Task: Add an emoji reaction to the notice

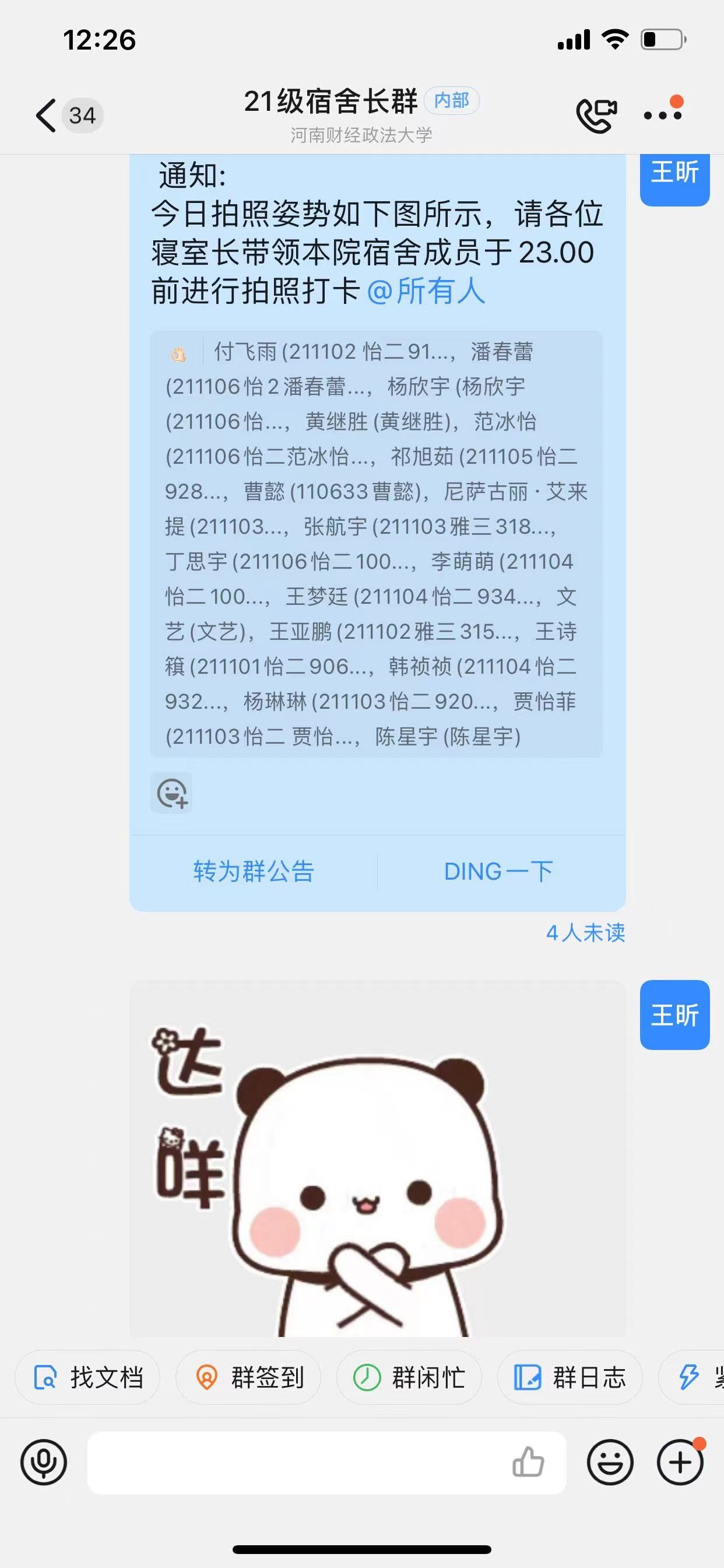Action: pos(171,793)
